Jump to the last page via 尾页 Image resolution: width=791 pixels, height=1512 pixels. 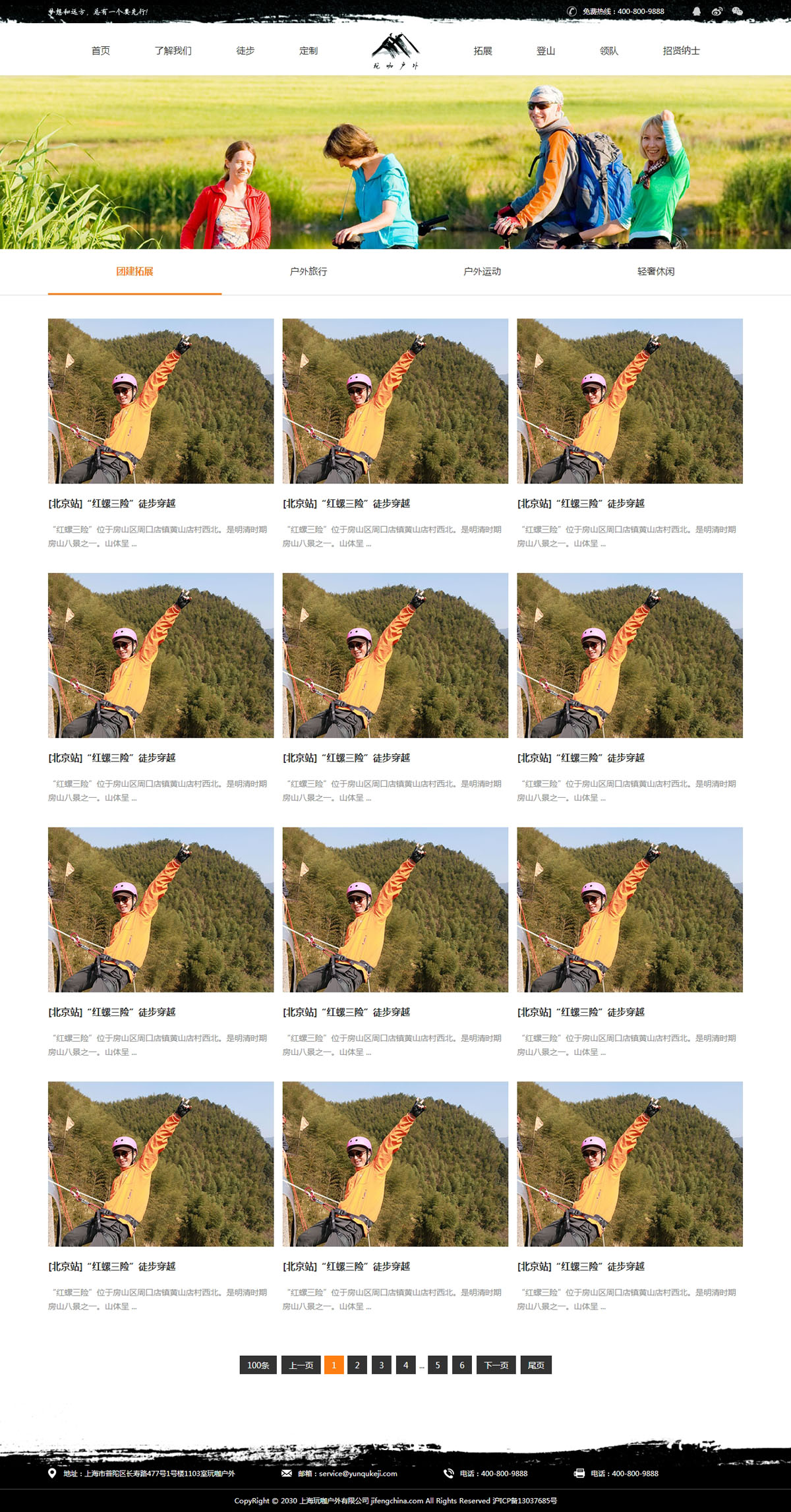click(x=536, y=1365)
